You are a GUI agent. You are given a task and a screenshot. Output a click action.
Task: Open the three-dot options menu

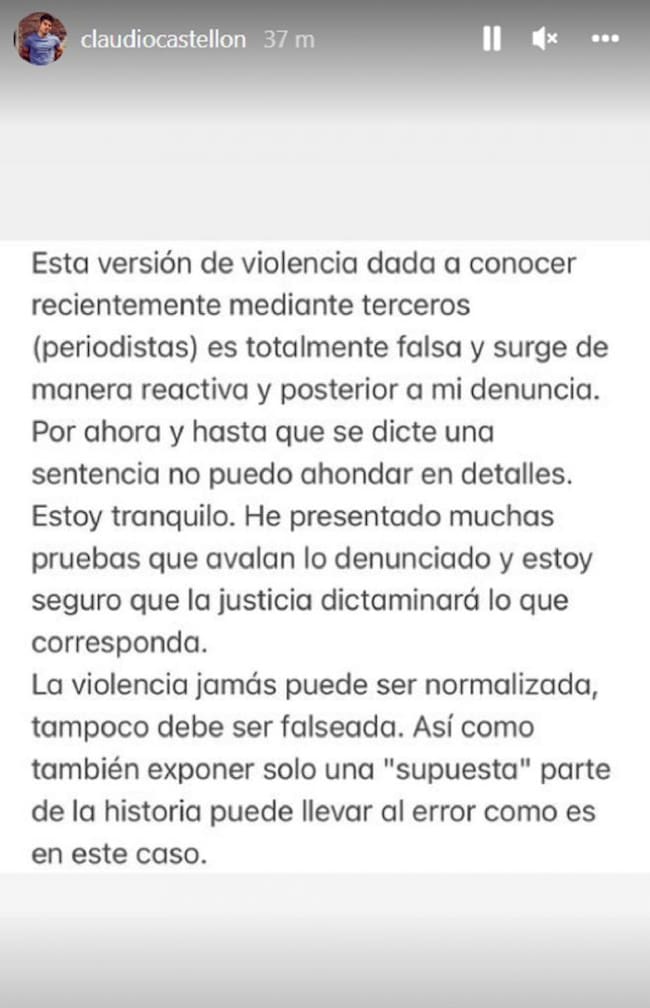click(606, 39)
